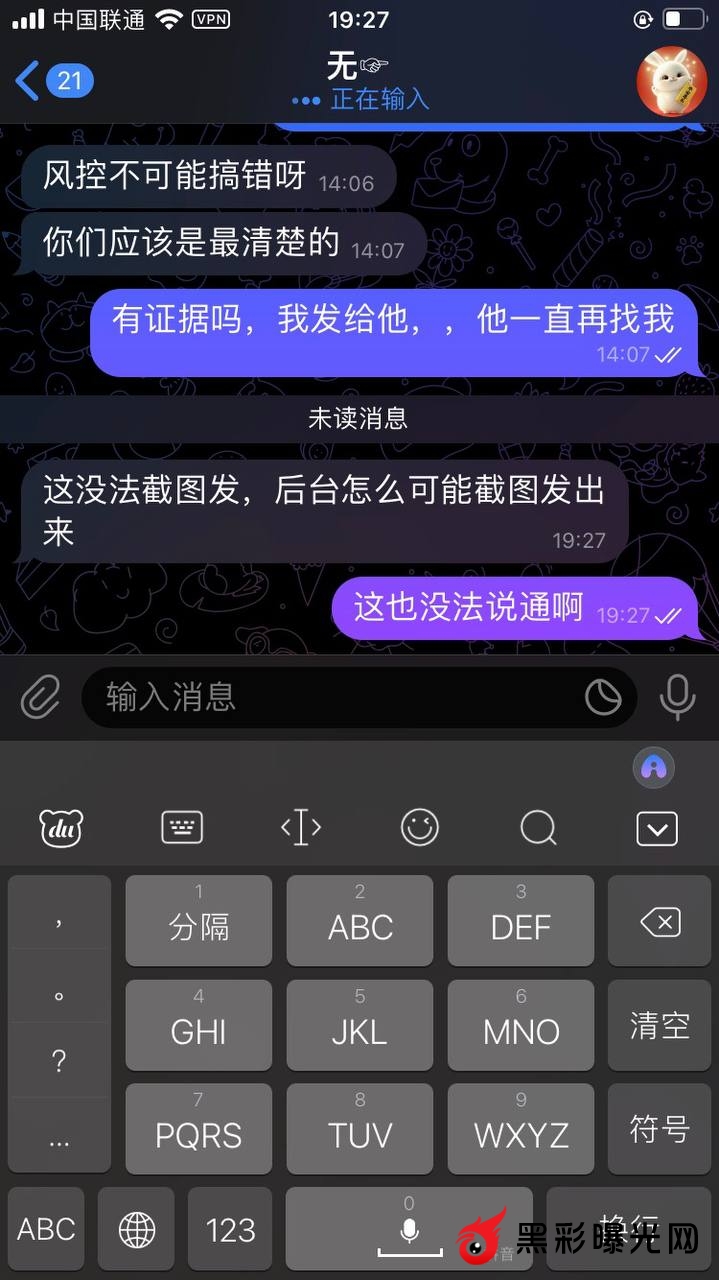Switch keyboard layout via keyboard icon
Screen dimensions: 719x1280
click(182, 828)
